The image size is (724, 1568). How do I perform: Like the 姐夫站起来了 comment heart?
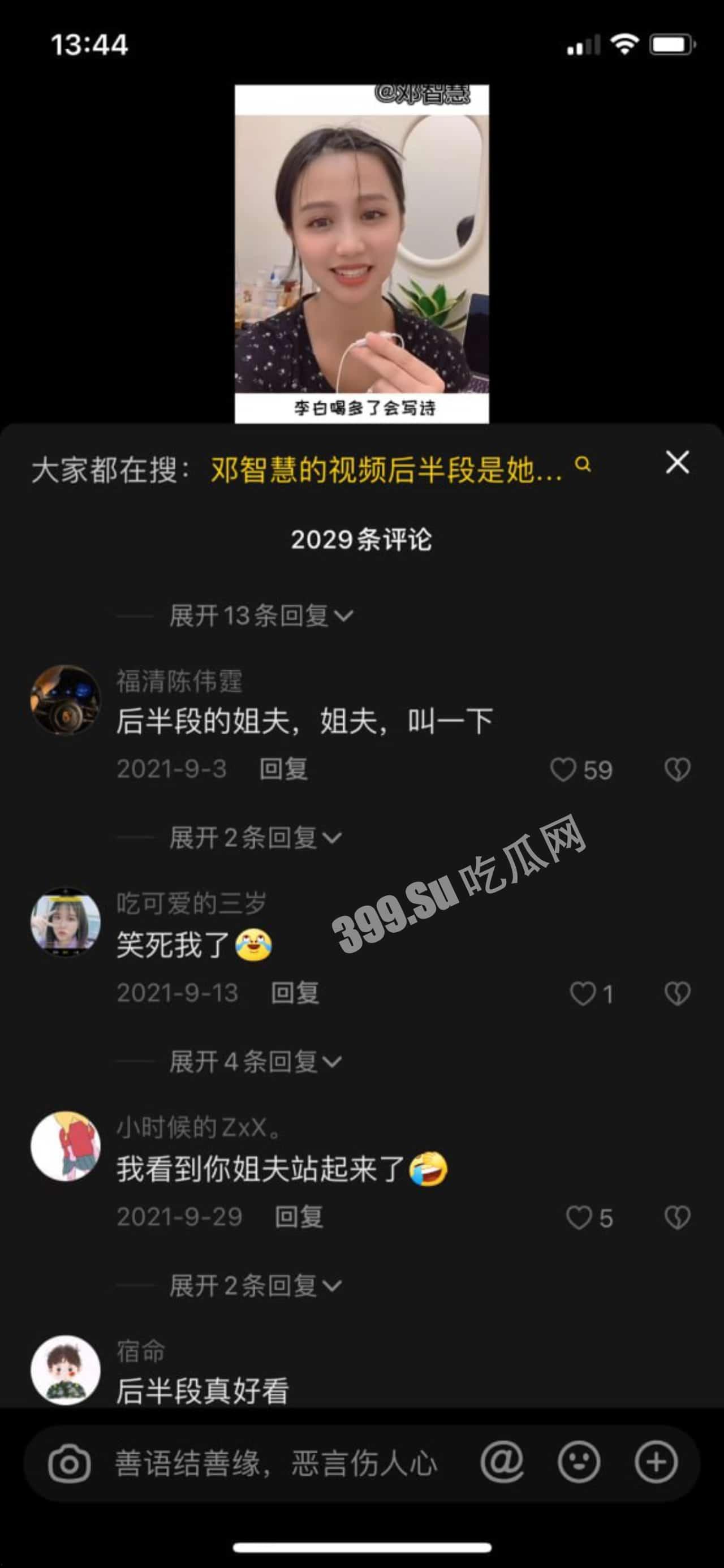tap(579, 1217)
